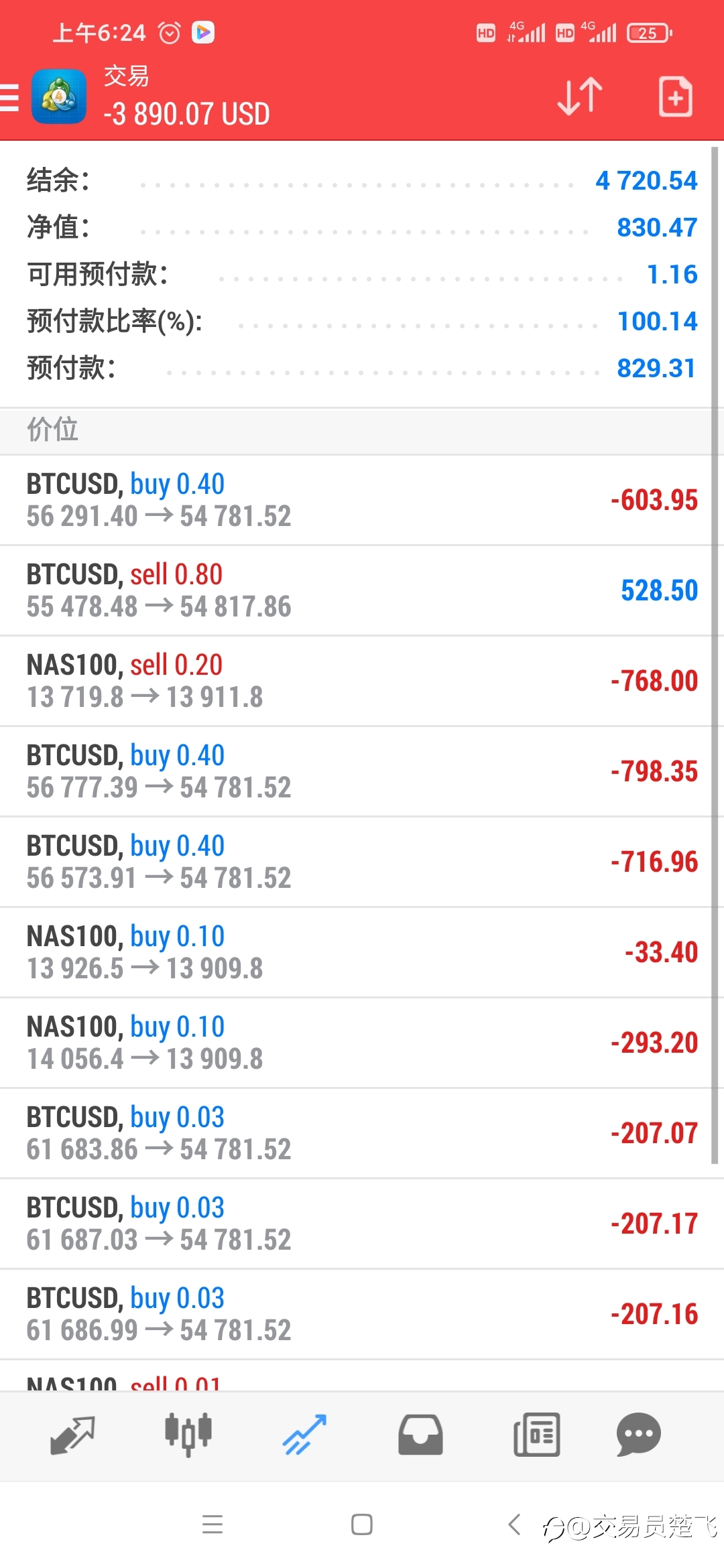The width and height of the screenshot is (724, 1568).
Task: Open the chat messages tab
Action: point(638,1435)
